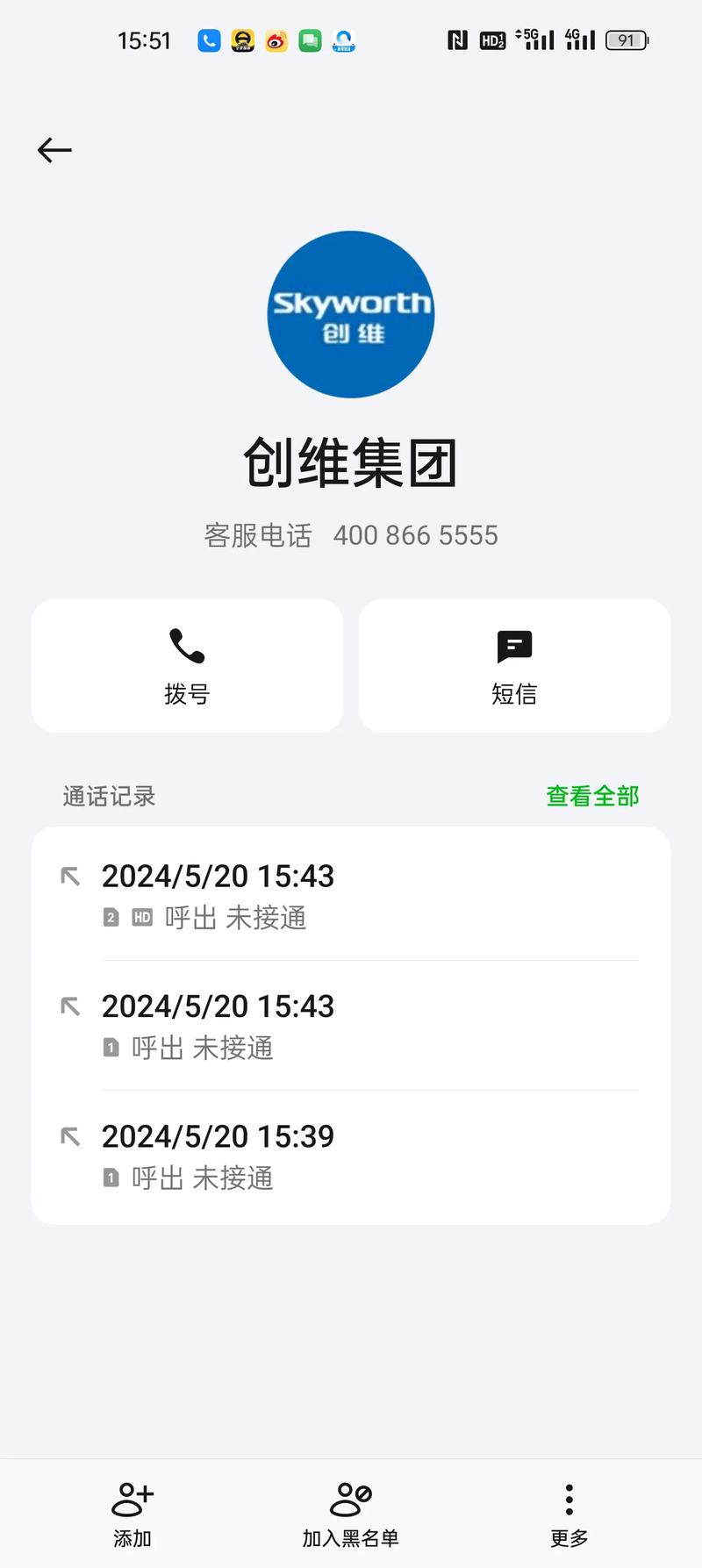Tap the outgoing call arrow on the 15:39 record

71,1136
